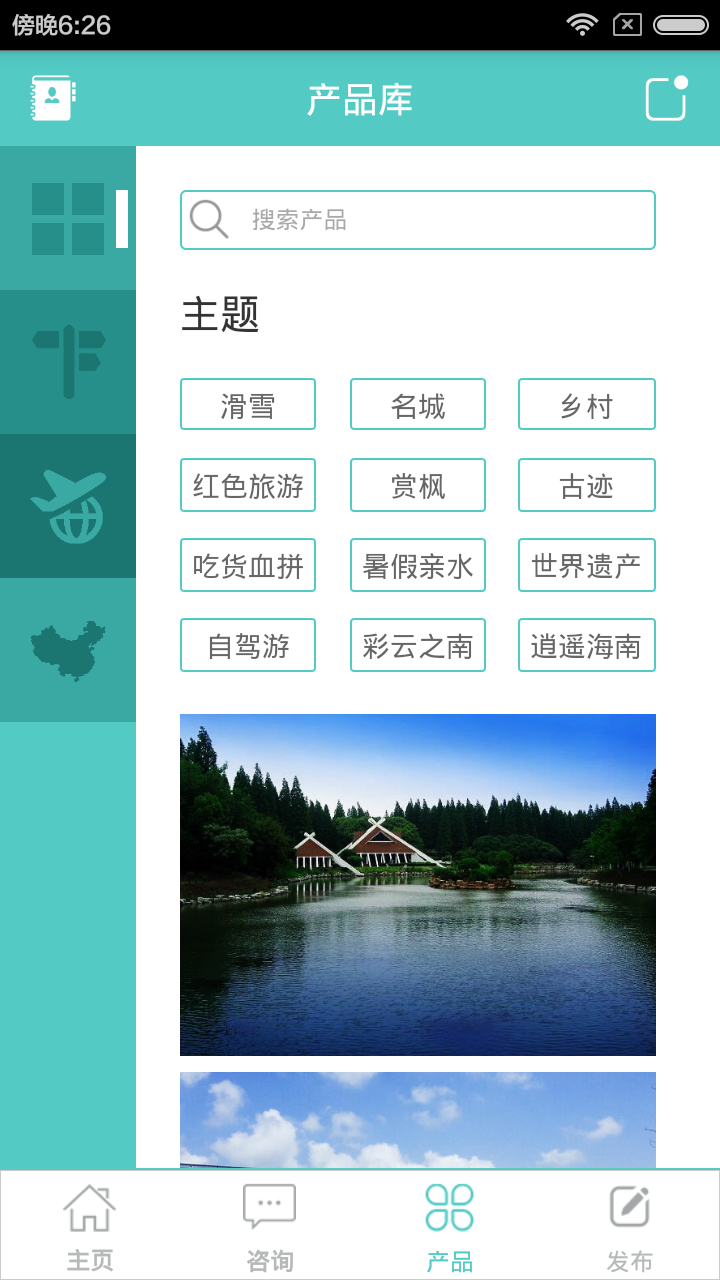Choose the 红色旅游 theme chip
This screenshot has height=1280, width=720.
pyautogui.click(x=248, y=485)
